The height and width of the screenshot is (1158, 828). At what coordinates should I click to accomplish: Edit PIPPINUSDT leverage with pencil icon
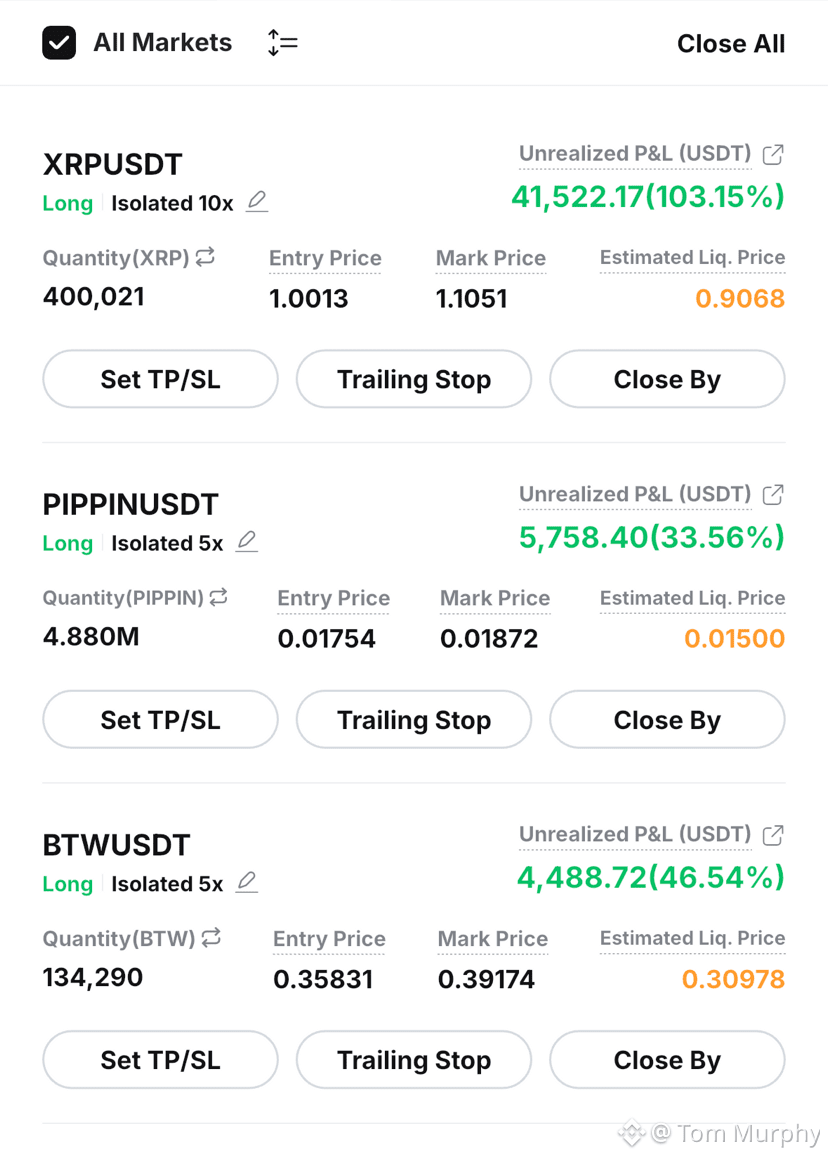pos(247,542)
